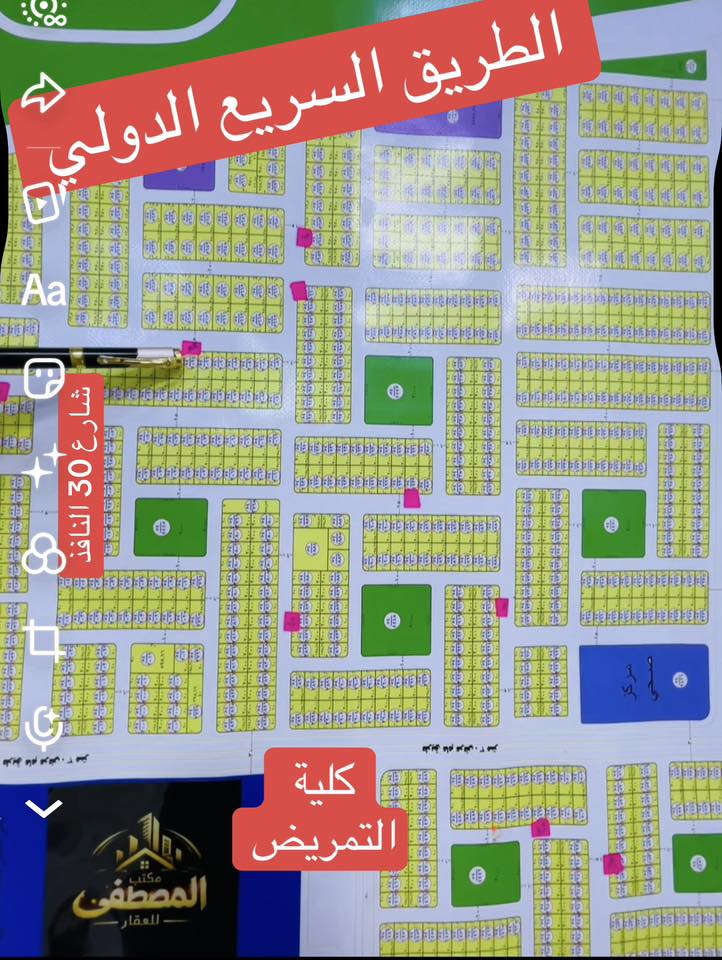Add text with the Aa tool
The image size is (722, 960).
pos(44,291)
